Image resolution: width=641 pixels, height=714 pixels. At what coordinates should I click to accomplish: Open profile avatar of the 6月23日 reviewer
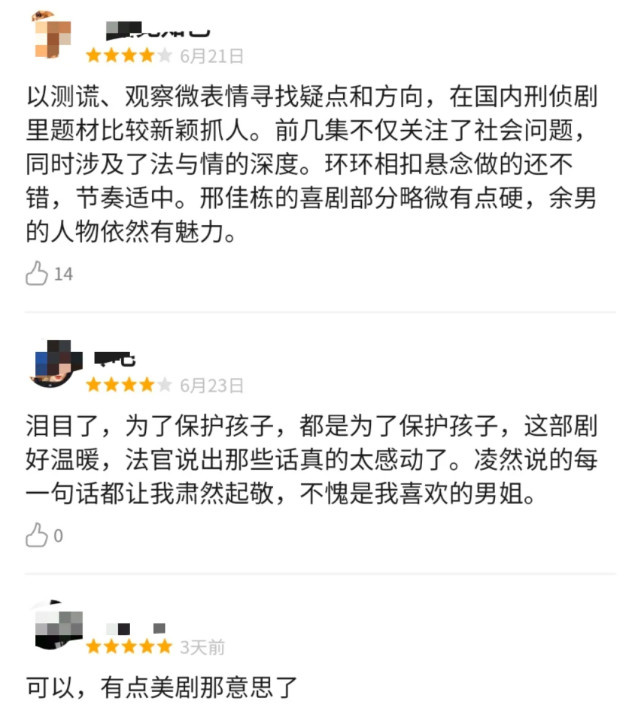coord(55,365)
